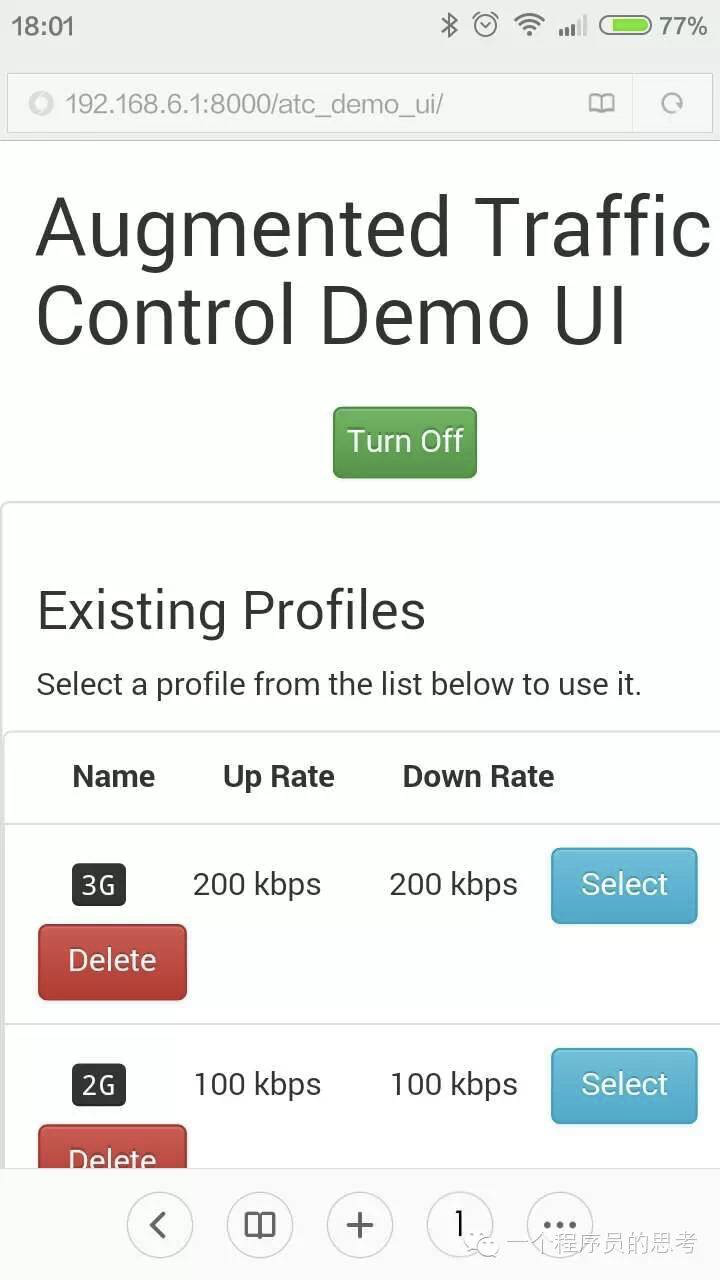
Task: Activate the 3G profile via Select
Action: pyautogui.click(x=623, y=885)
